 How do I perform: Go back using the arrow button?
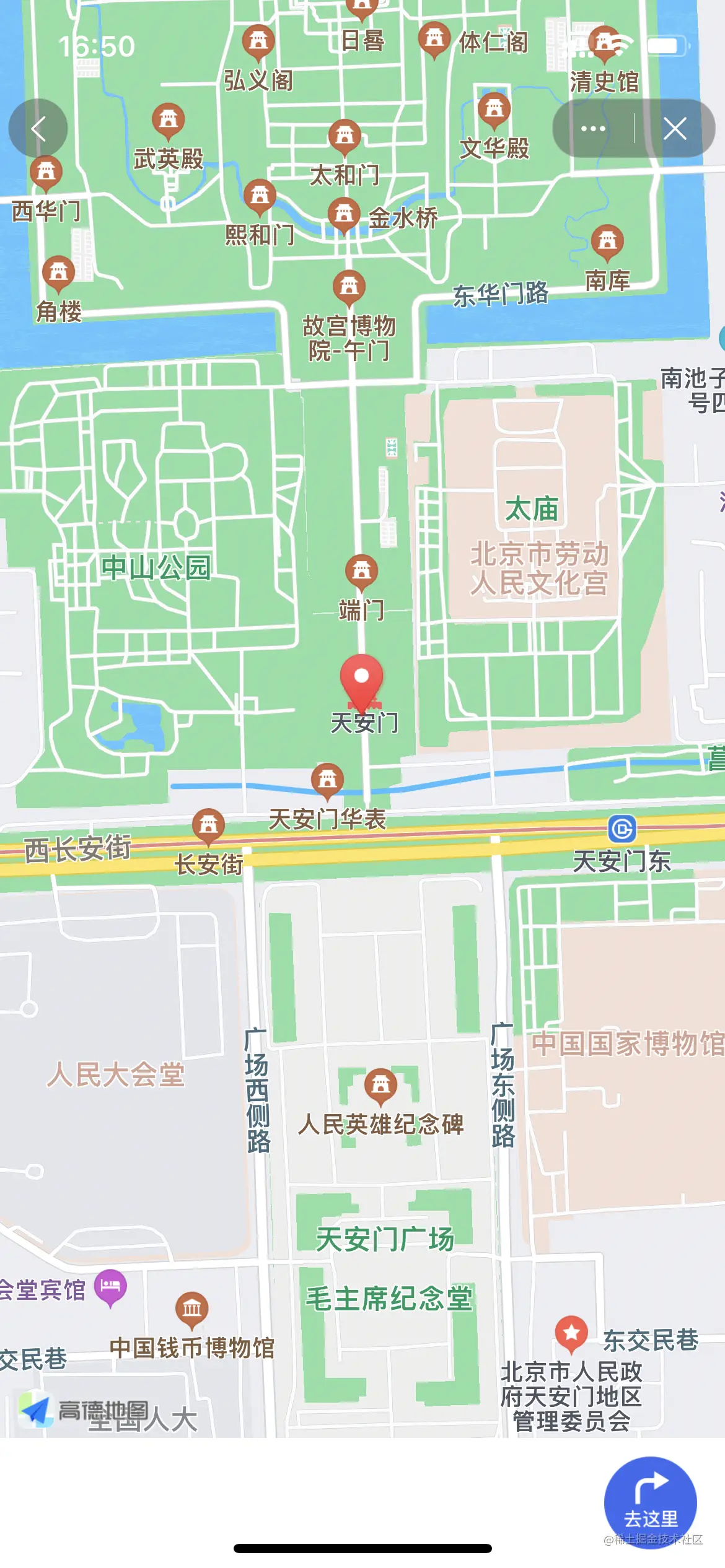click(38, 128)
